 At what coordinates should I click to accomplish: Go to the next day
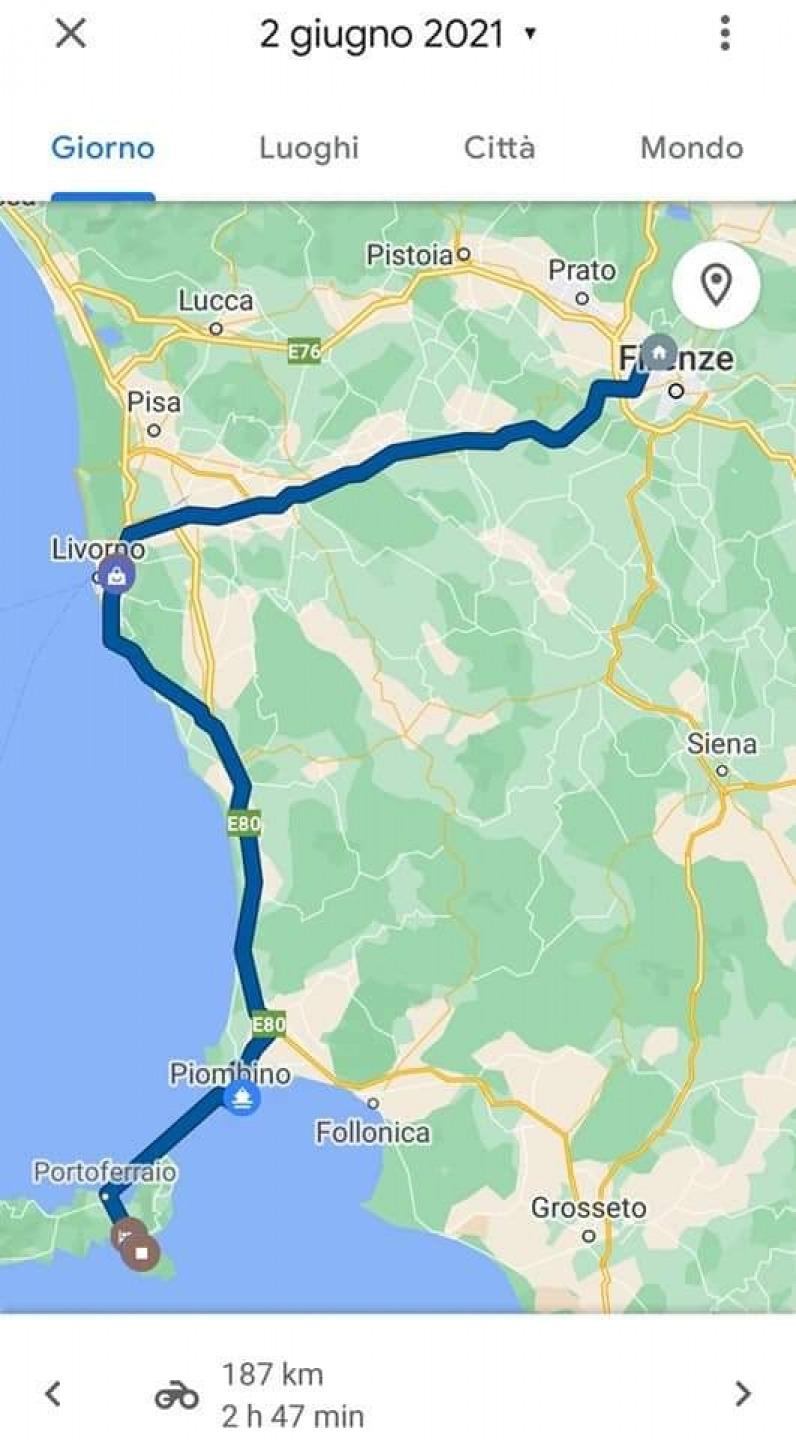742,1392
